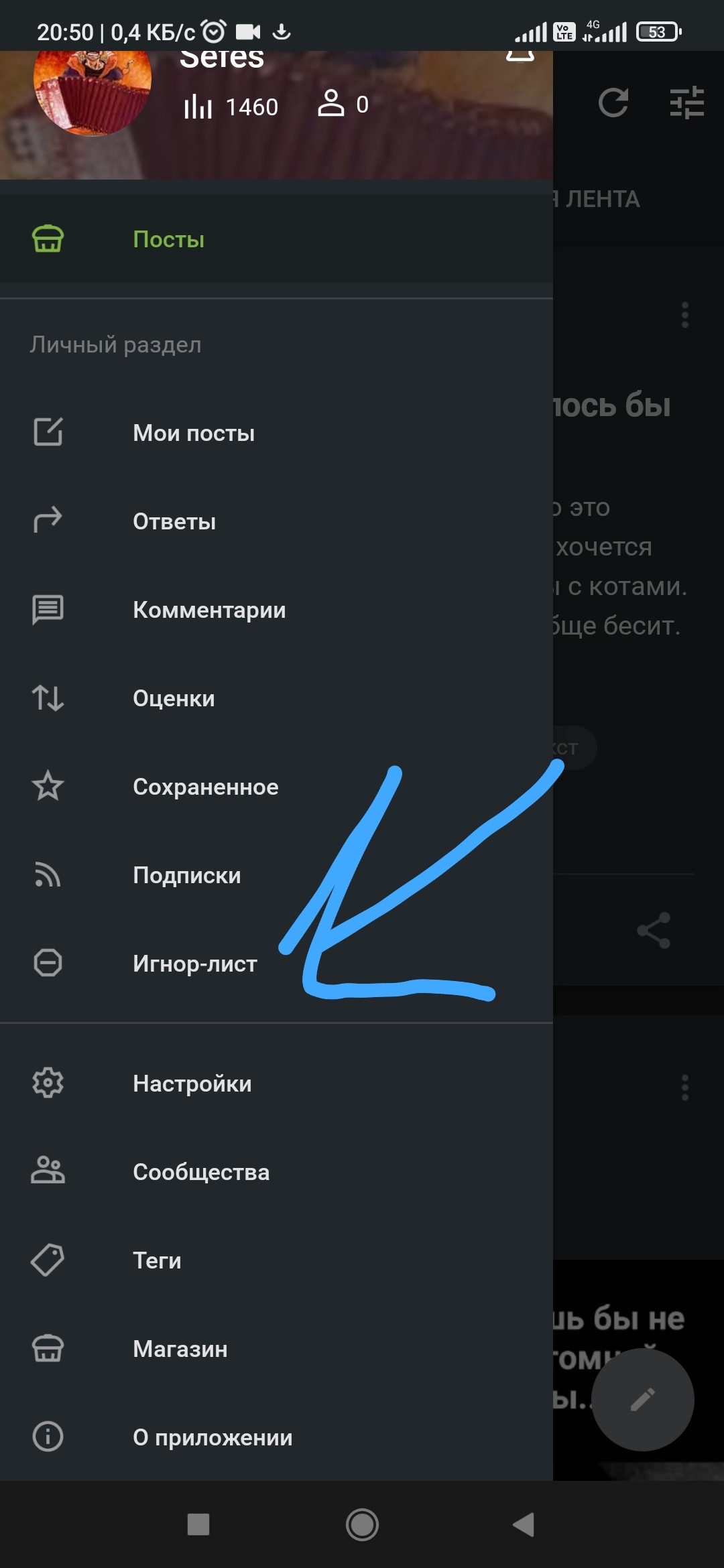This screenshot has height=1568, width=724.
Task: Go to the Android home screen
Action: [362, 1524]
